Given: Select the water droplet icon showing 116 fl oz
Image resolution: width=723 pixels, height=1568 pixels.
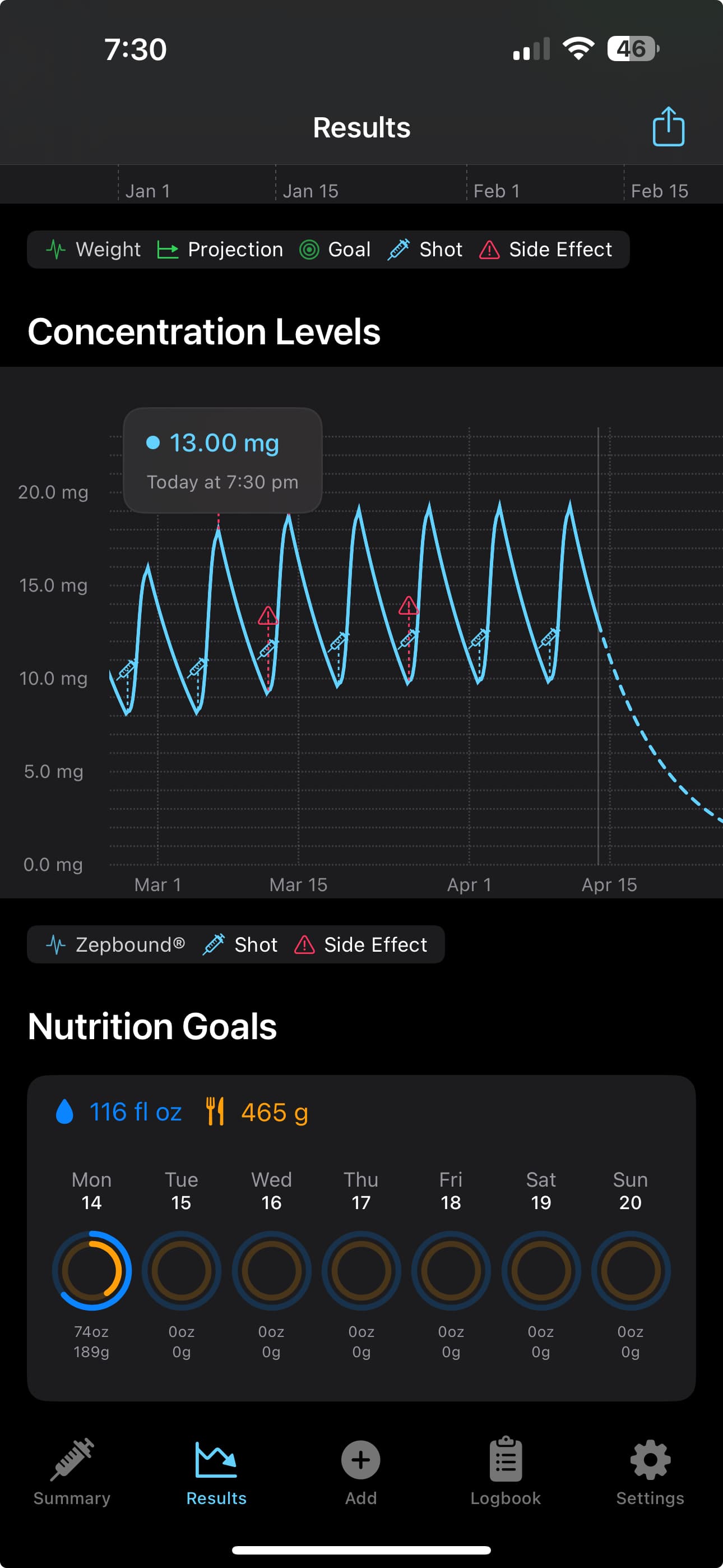Looking at the screenshot, I should coord(66,1112).
